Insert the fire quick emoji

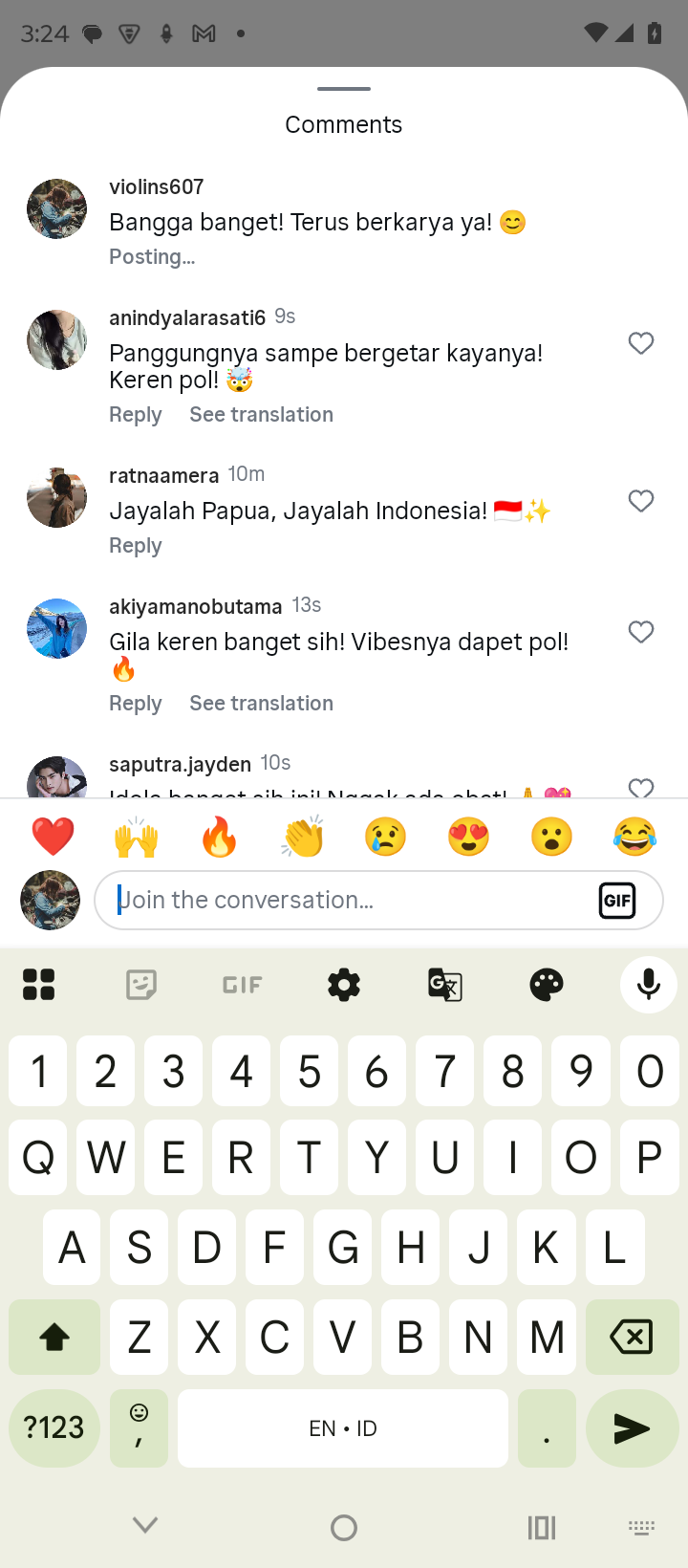pos(219,838)
